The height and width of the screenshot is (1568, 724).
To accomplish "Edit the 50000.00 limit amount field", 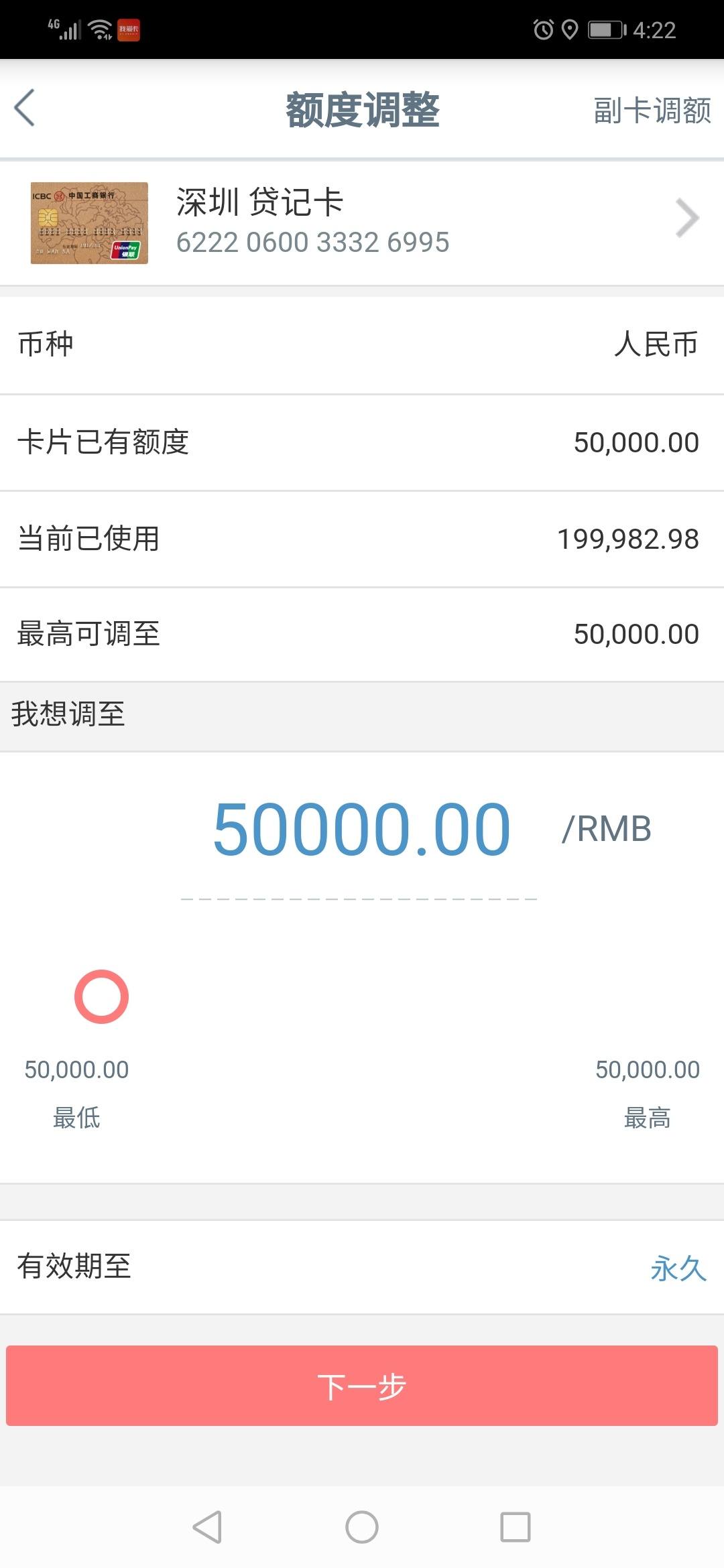I will 361,830.
